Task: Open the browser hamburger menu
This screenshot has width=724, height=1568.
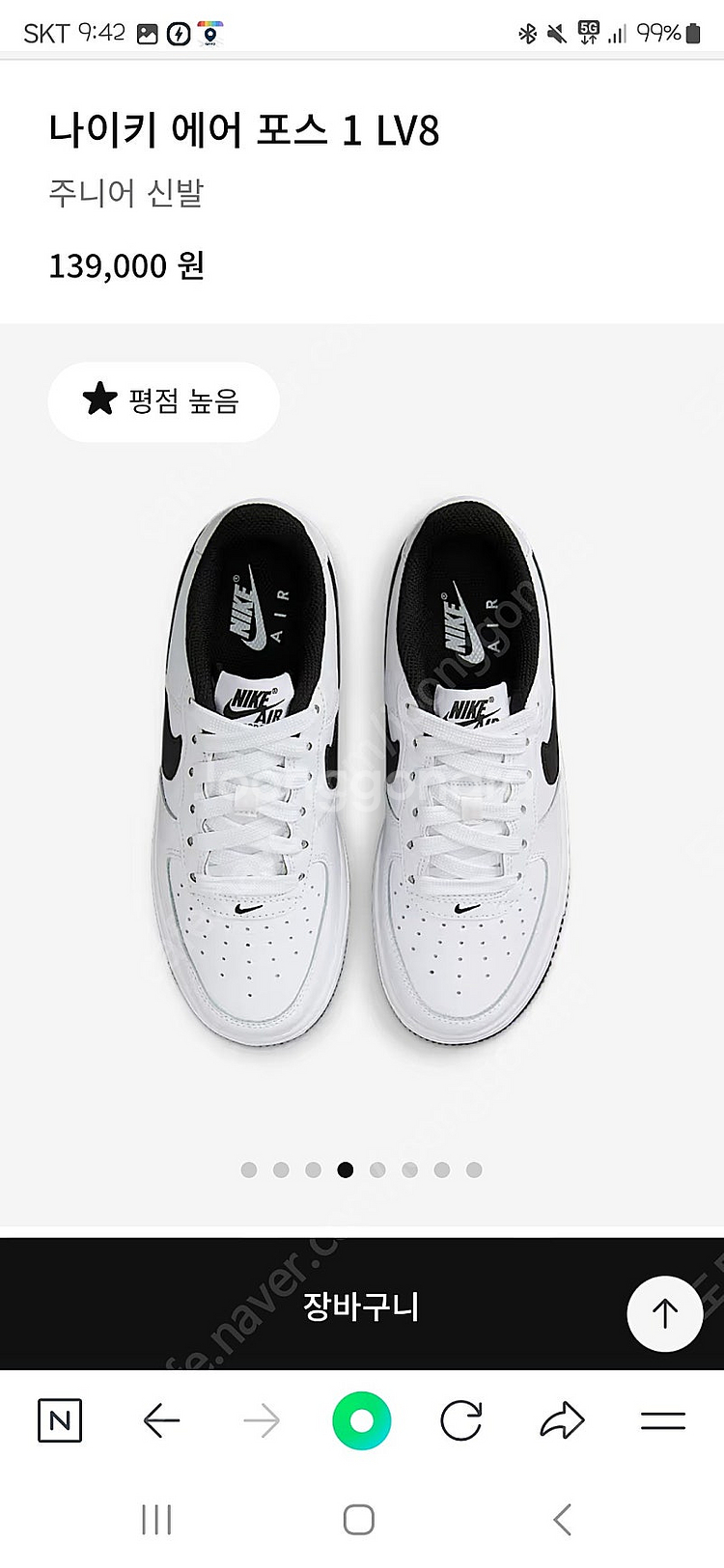Action: click(x=663, y=1420)
